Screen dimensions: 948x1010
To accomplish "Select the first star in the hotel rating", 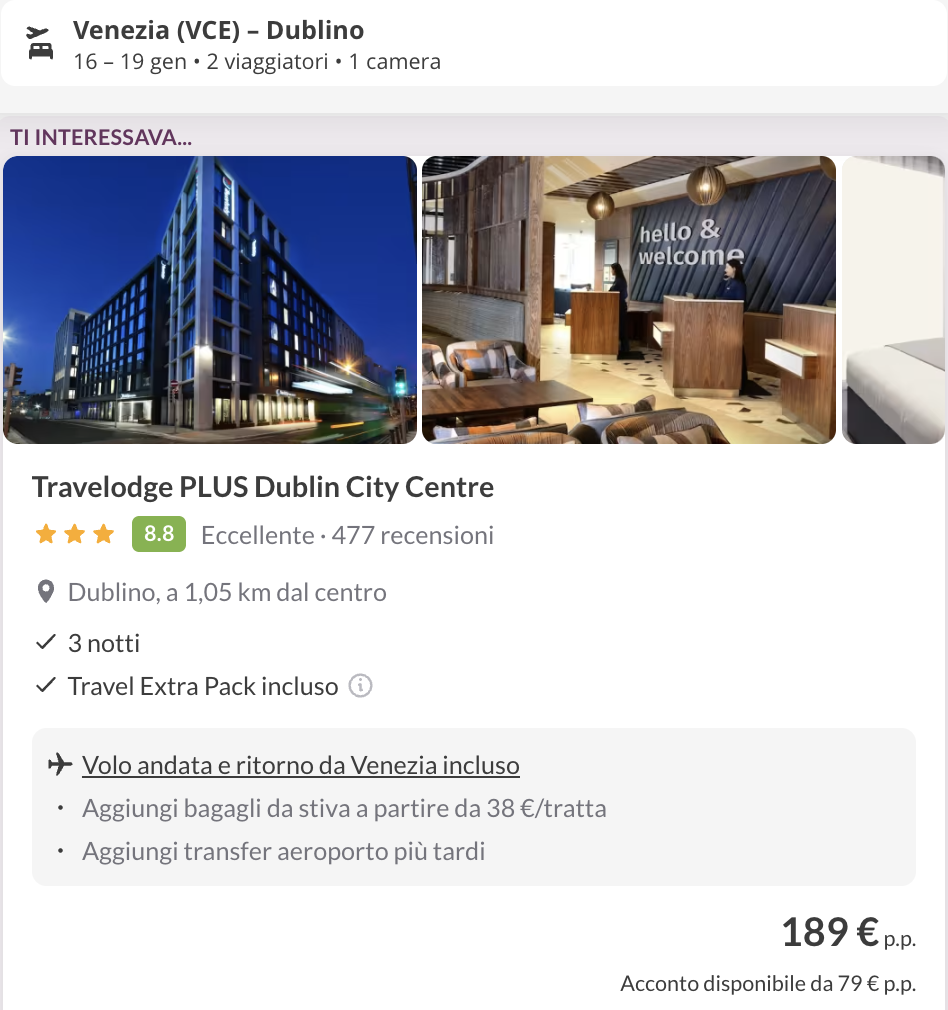I will (x=44, y=534).
